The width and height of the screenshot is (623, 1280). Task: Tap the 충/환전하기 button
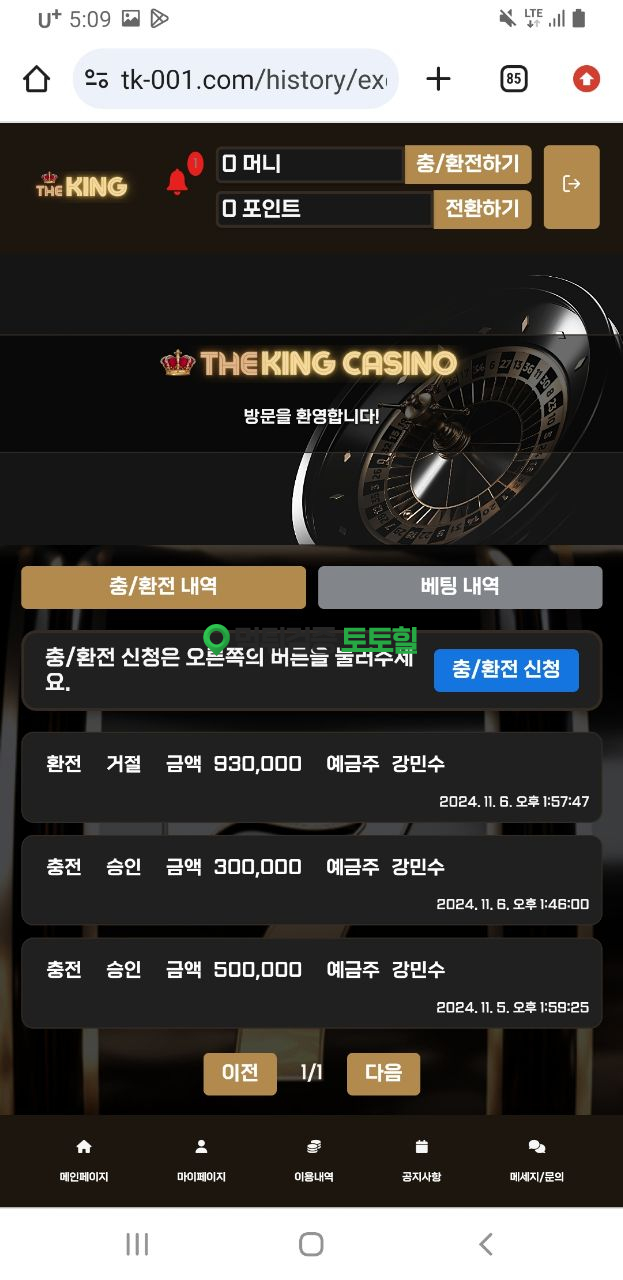tap(468, 164)
